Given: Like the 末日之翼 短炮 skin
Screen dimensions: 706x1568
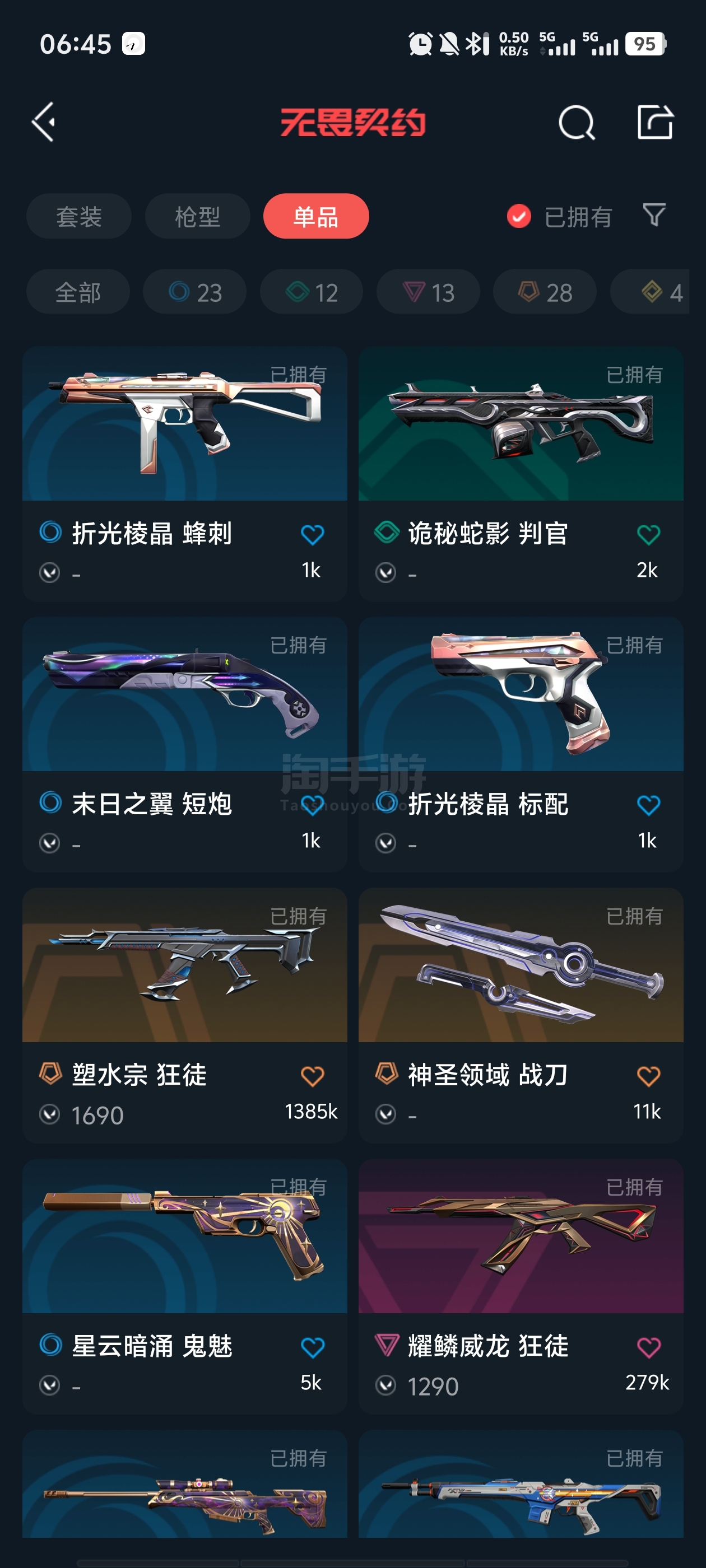Looking at the screenshot, I should click(x=313, y=805).
